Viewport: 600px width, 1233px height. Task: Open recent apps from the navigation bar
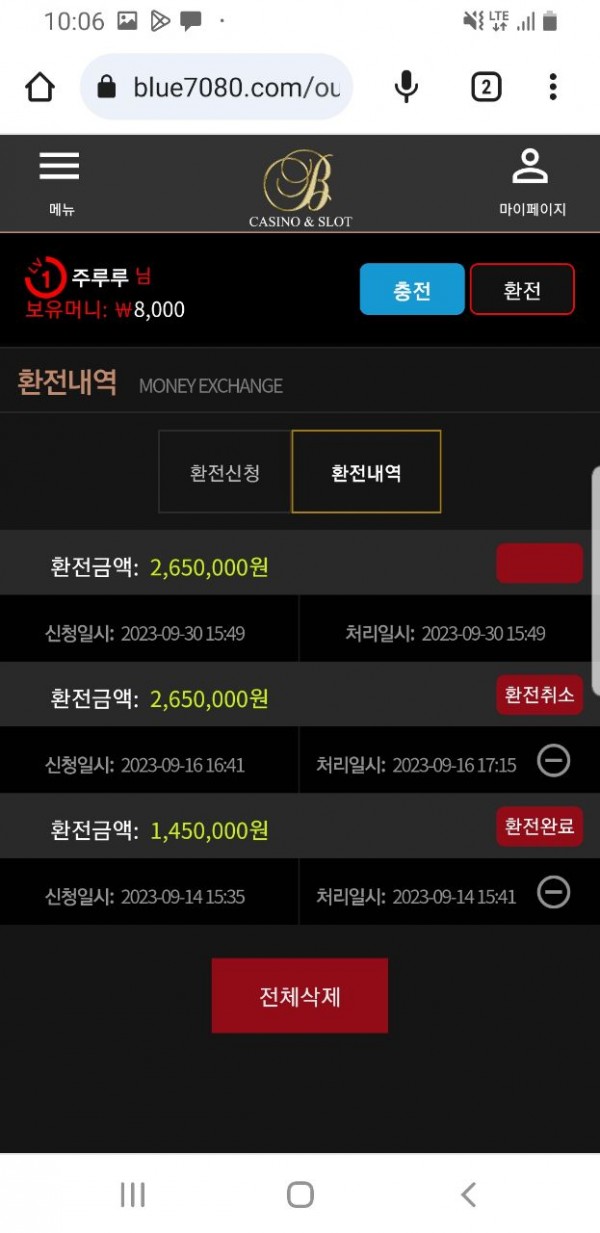pos(132,1194)
